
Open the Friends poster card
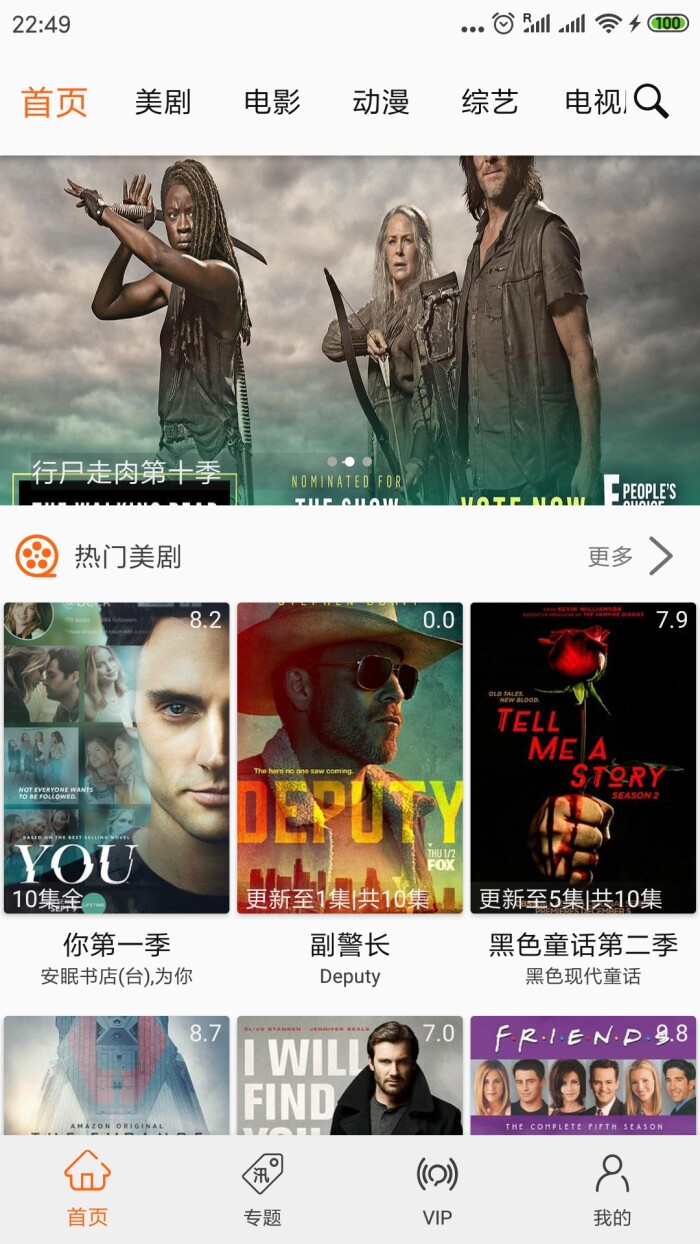click(x=583, y=1075)
